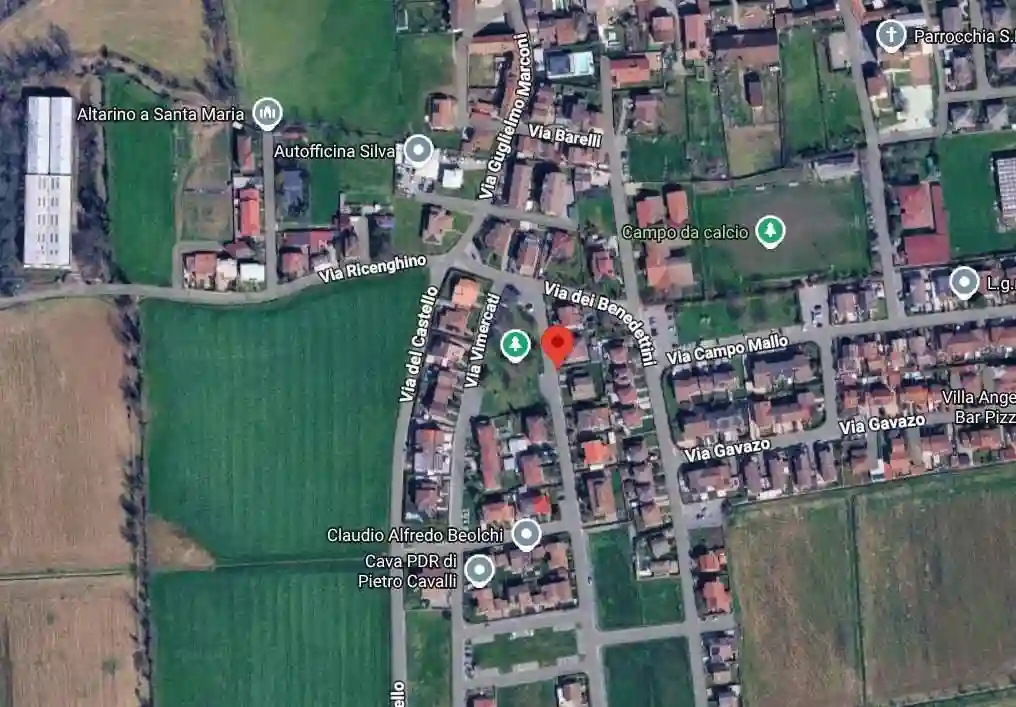1016x707 pixels.
Task: Open the Altarino a Santa Maria marker
Action: click(x=267, y=114)
